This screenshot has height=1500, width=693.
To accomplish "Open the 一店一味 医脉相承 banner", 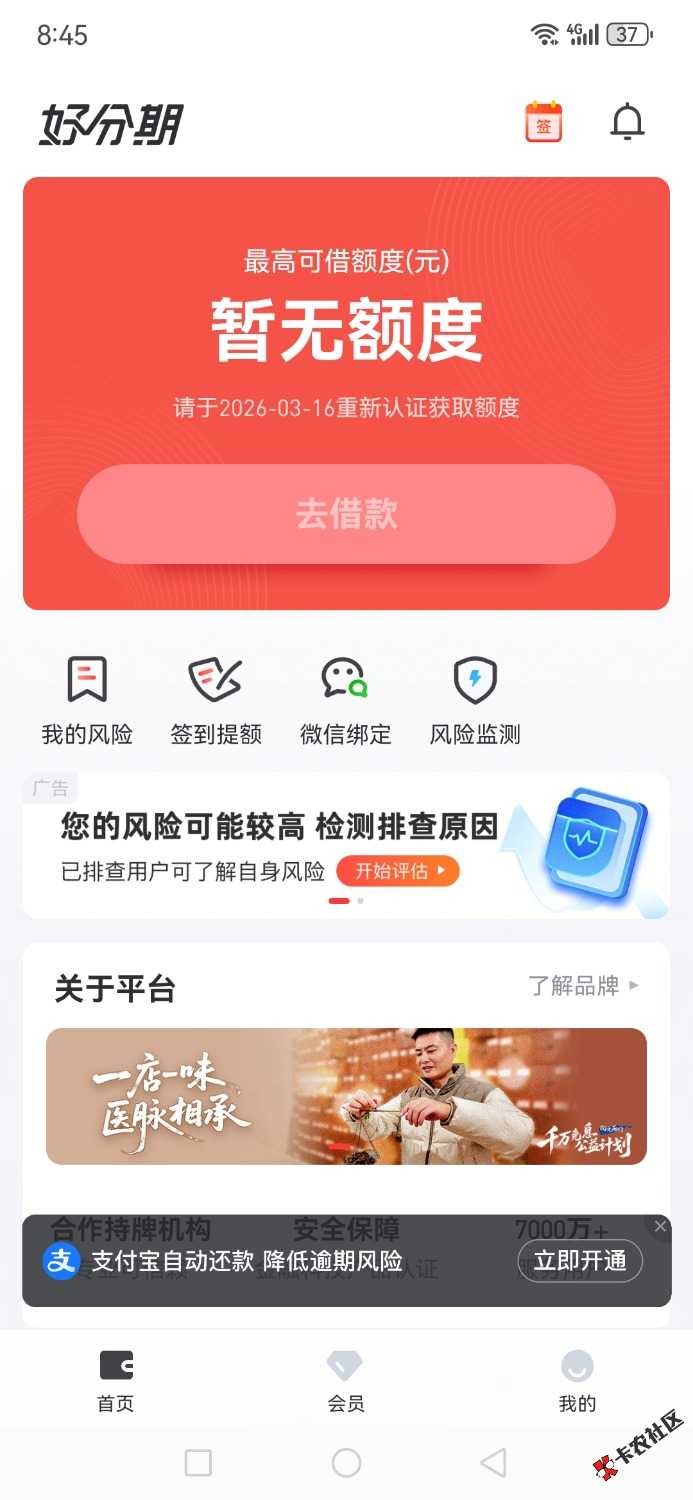I will coord(346,1096).
